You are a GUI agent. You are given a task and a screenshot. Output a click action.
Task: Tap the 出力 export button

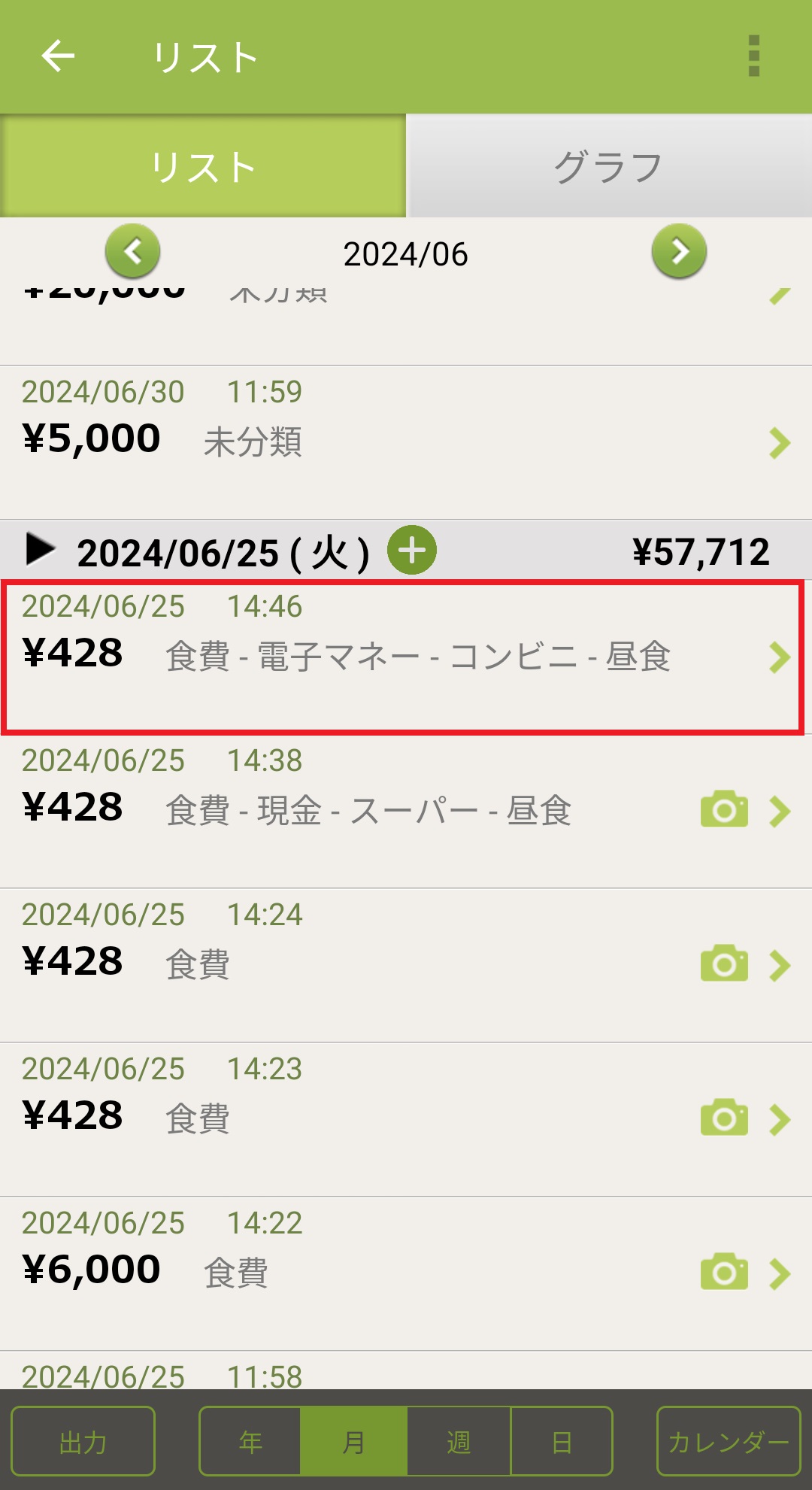[x=83, y=1441]
